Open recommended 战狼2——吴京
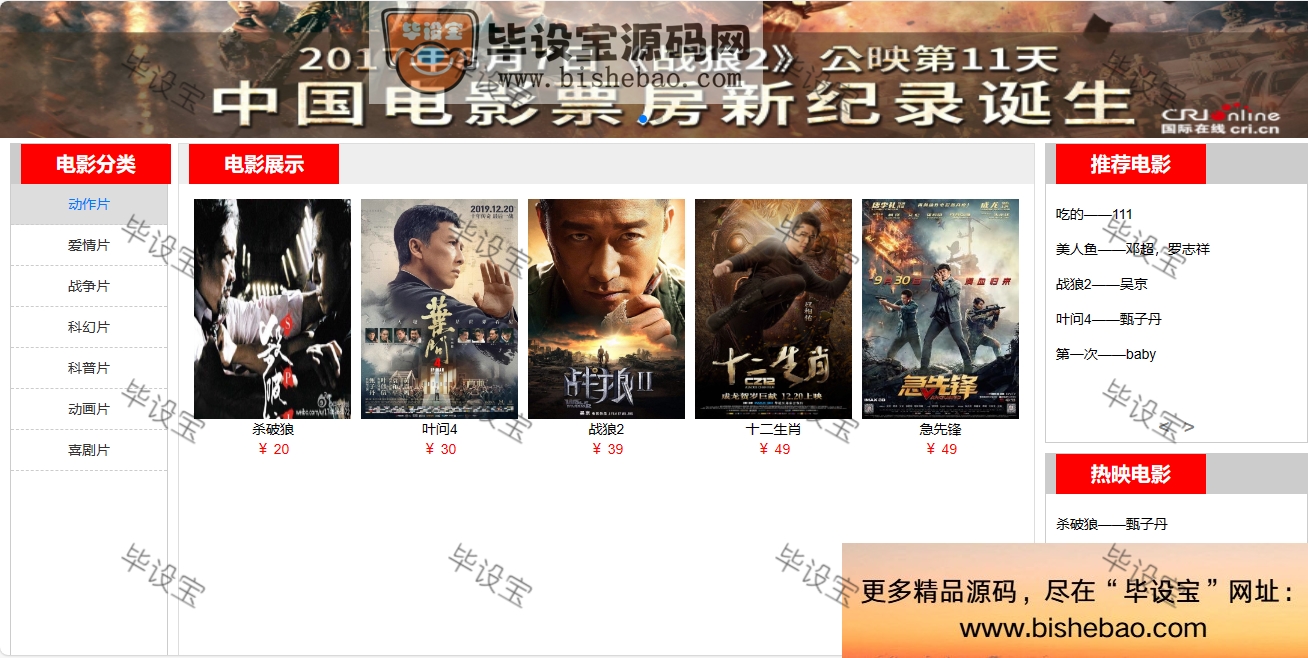 coord(1101,284)
